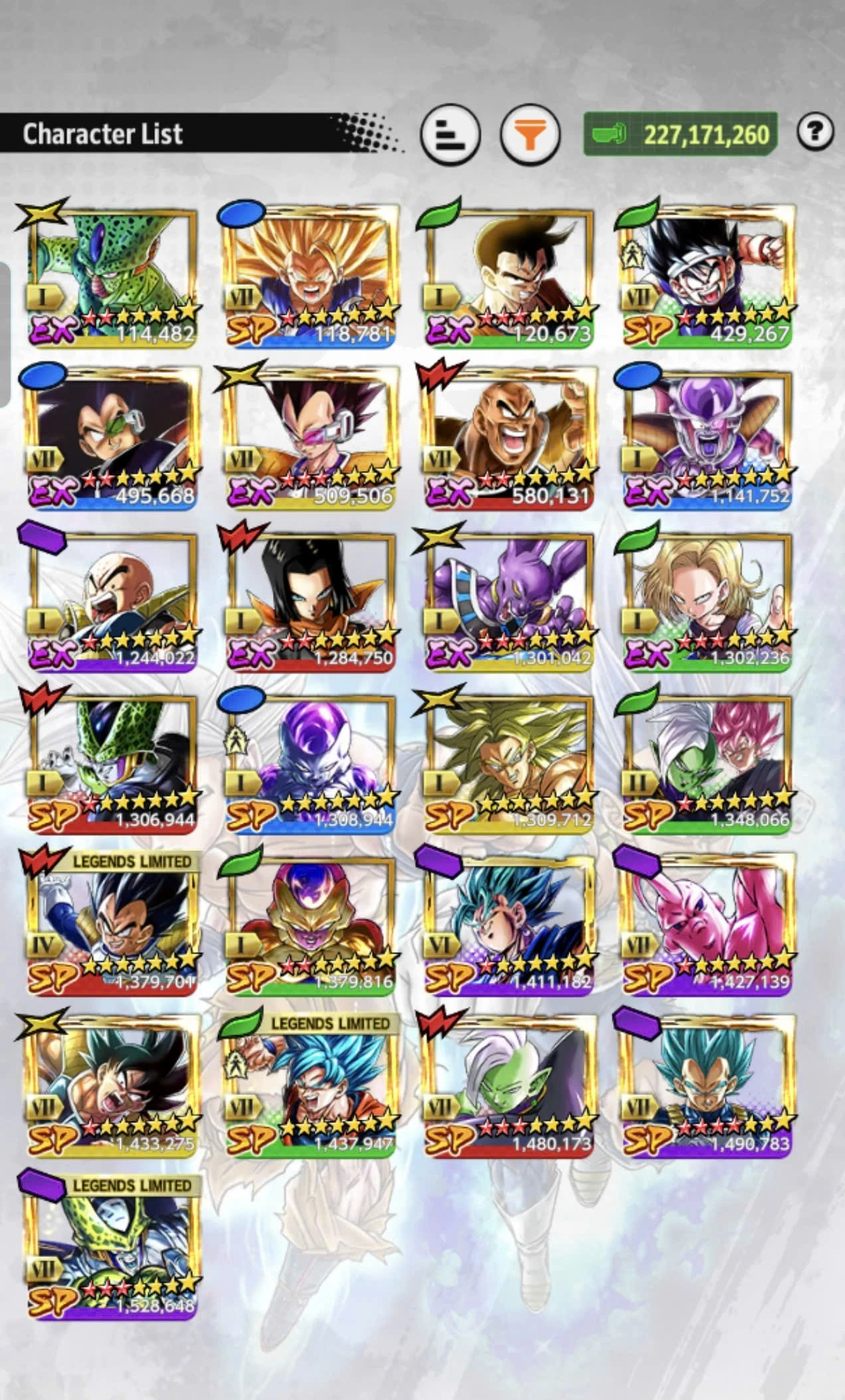Select the character with power 1,284,750
The image size is (845, 1400).
click(x=310, y=601)
